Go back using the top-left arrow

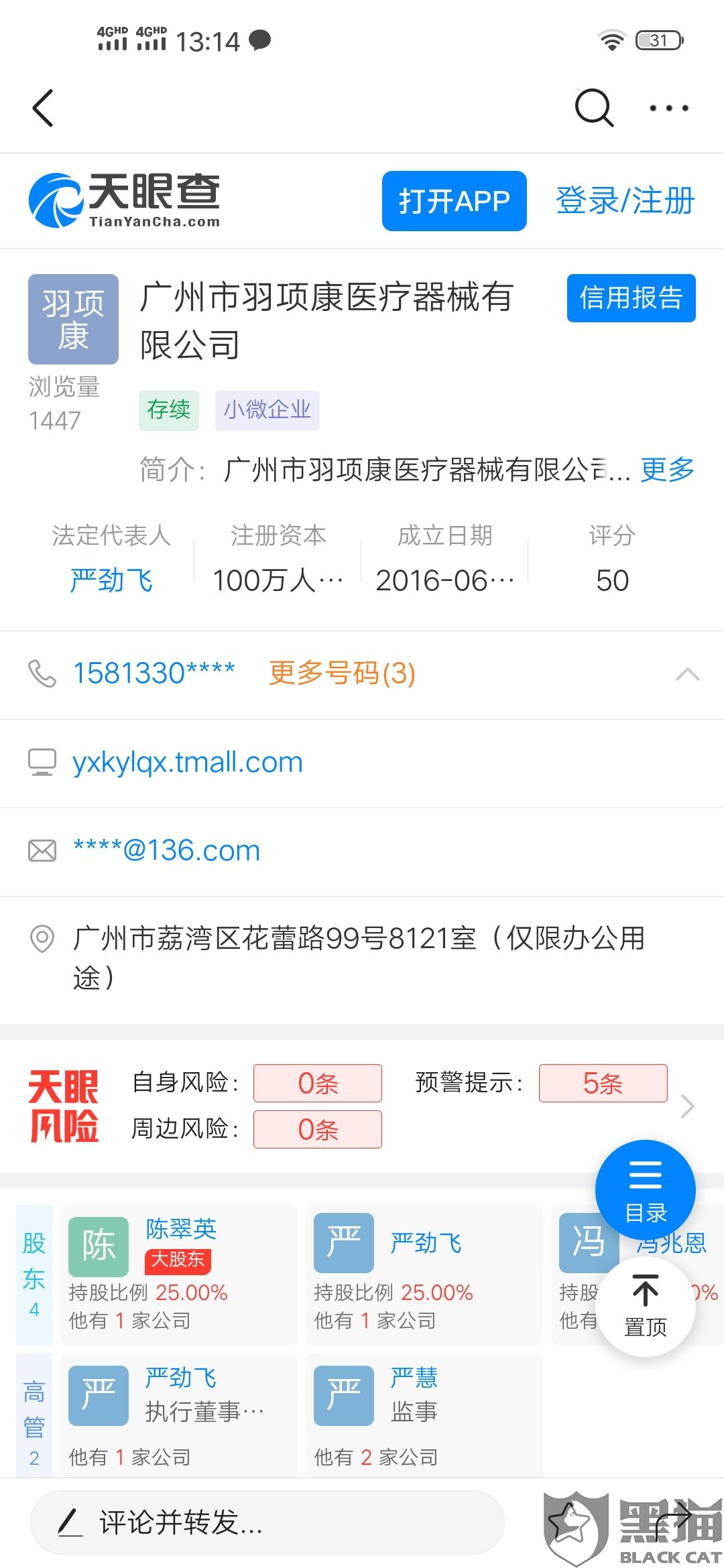pos(43,108)
